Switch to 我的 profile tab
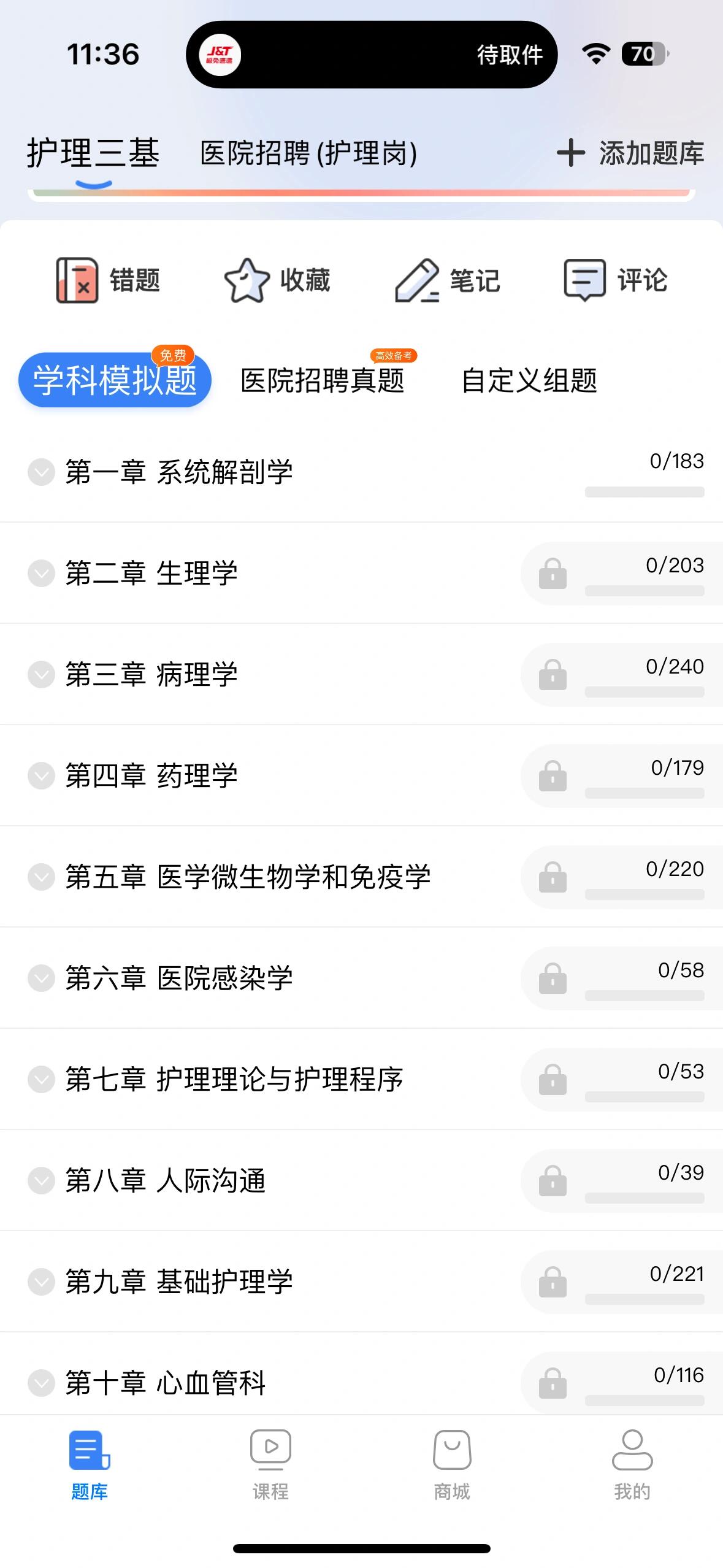 (x=632, y=1465)
